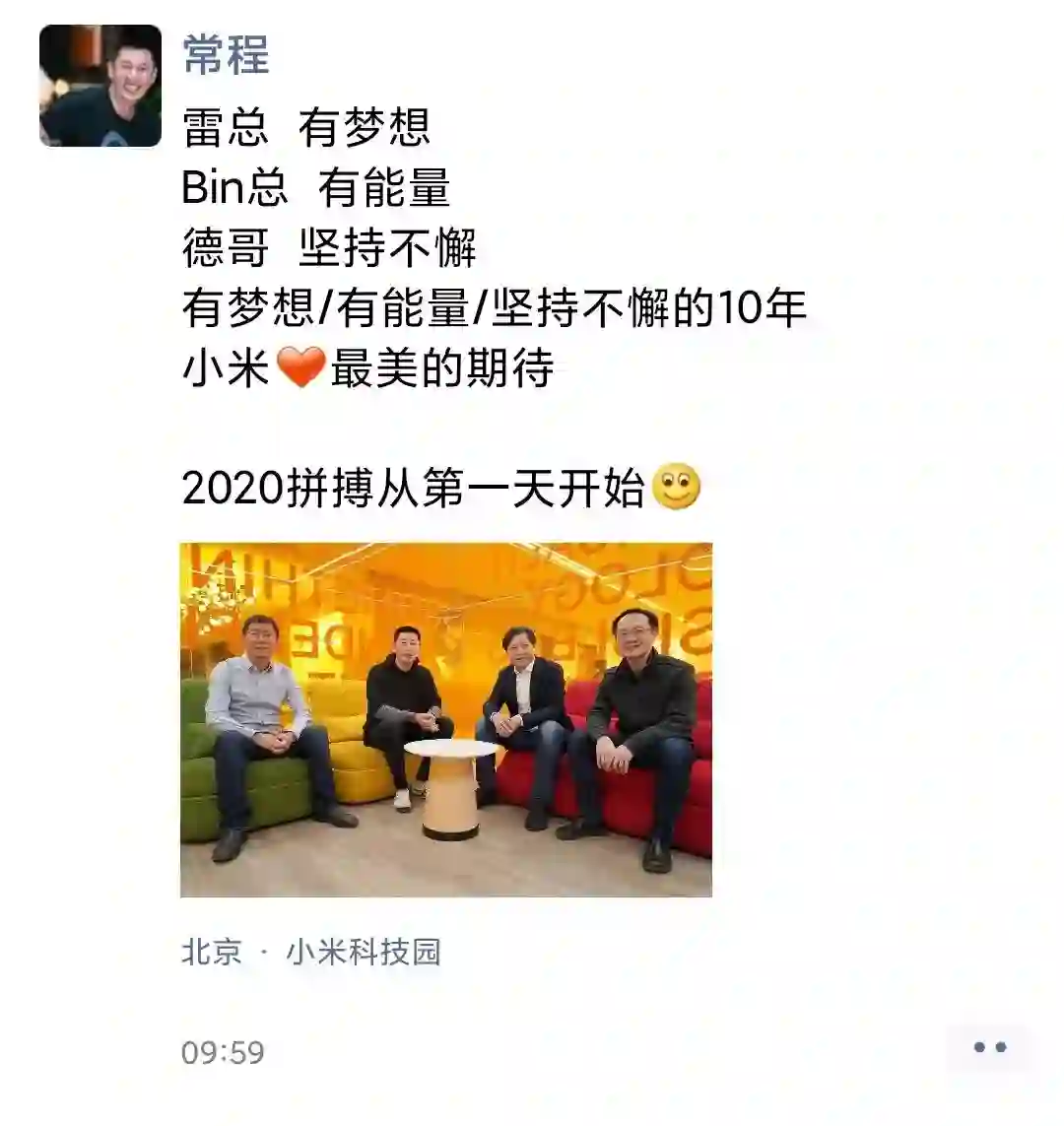Open the like and comment menu
This screenshot has height=1126, width=1064.
[x=989, y=1048]
